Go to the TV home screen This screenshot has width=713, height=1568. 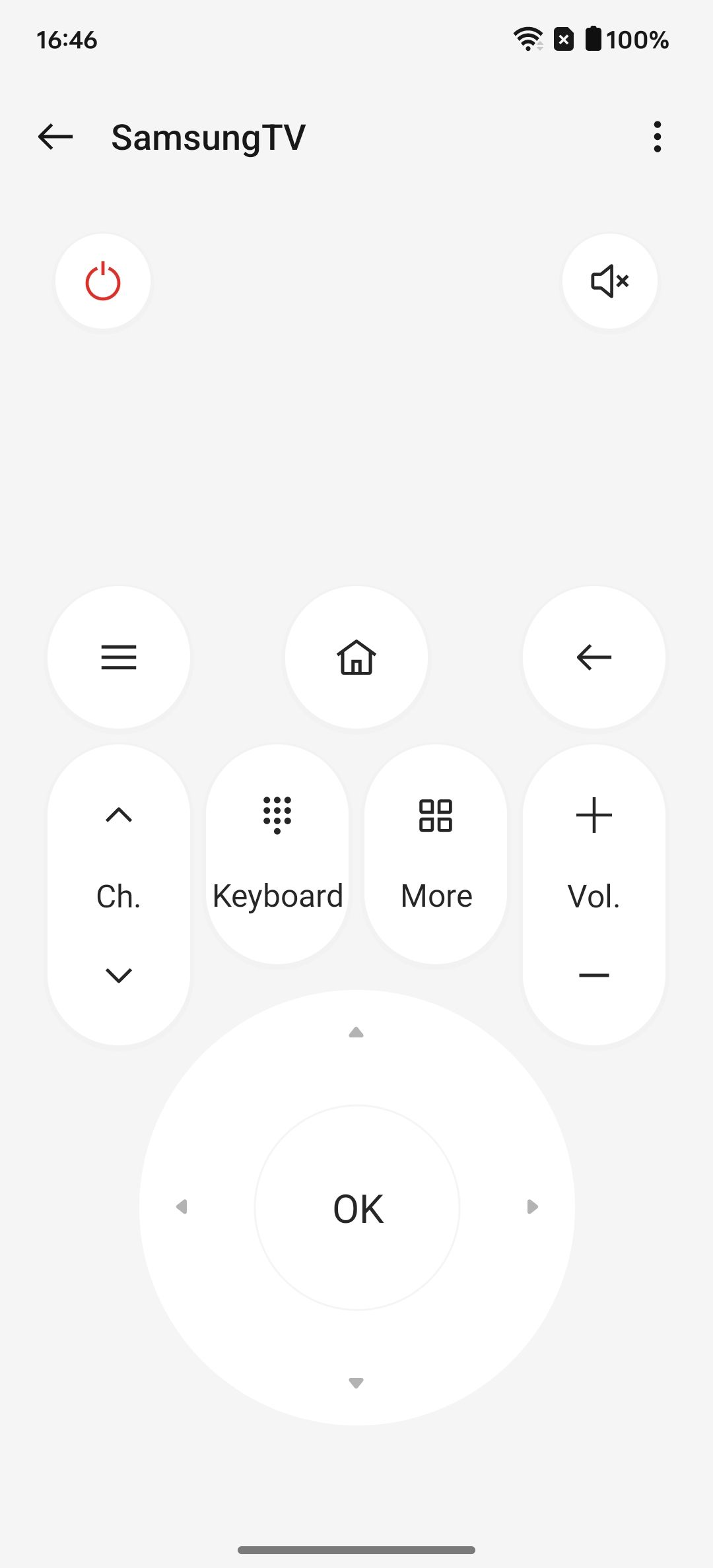coord(356,657)
